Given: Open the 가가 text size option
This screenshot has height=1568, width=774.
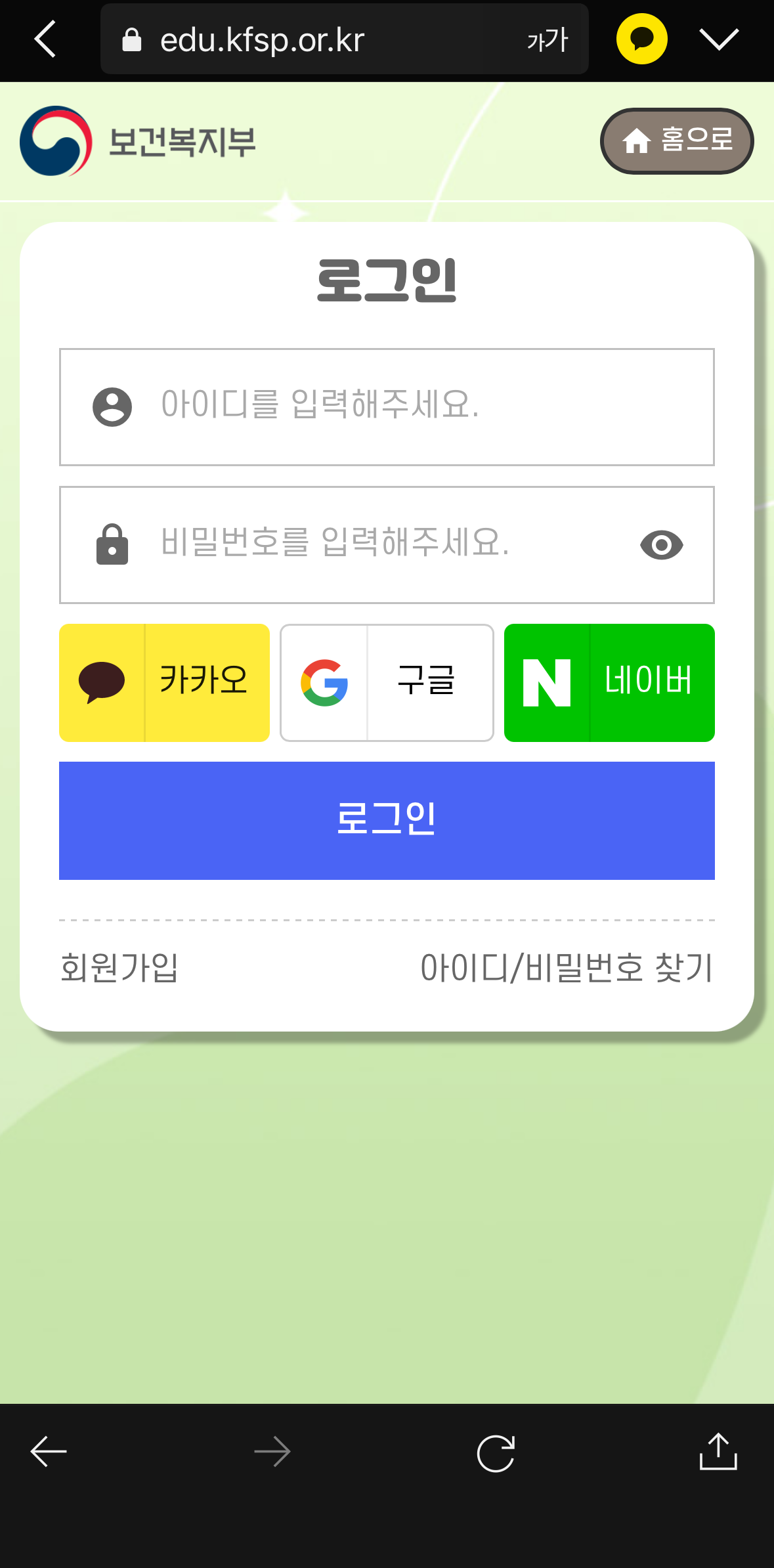Looking at the screenshot, I should pos(547,41).
